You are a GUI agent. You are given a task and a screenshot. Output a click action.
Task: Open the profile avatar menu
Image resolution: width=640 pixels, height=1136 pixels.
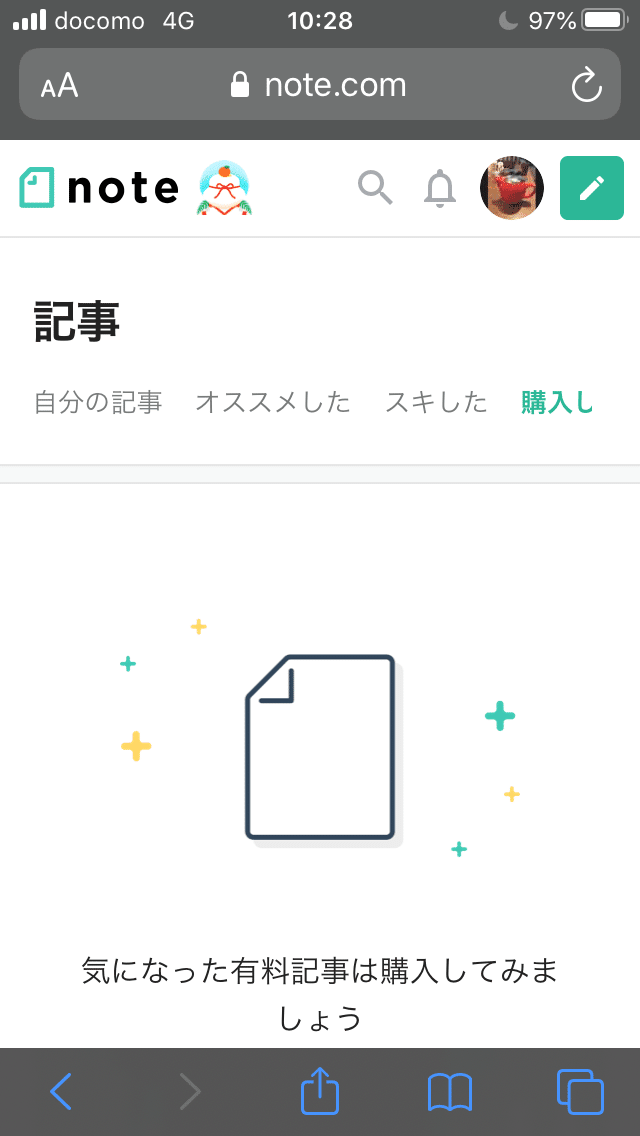click(512, 188)
